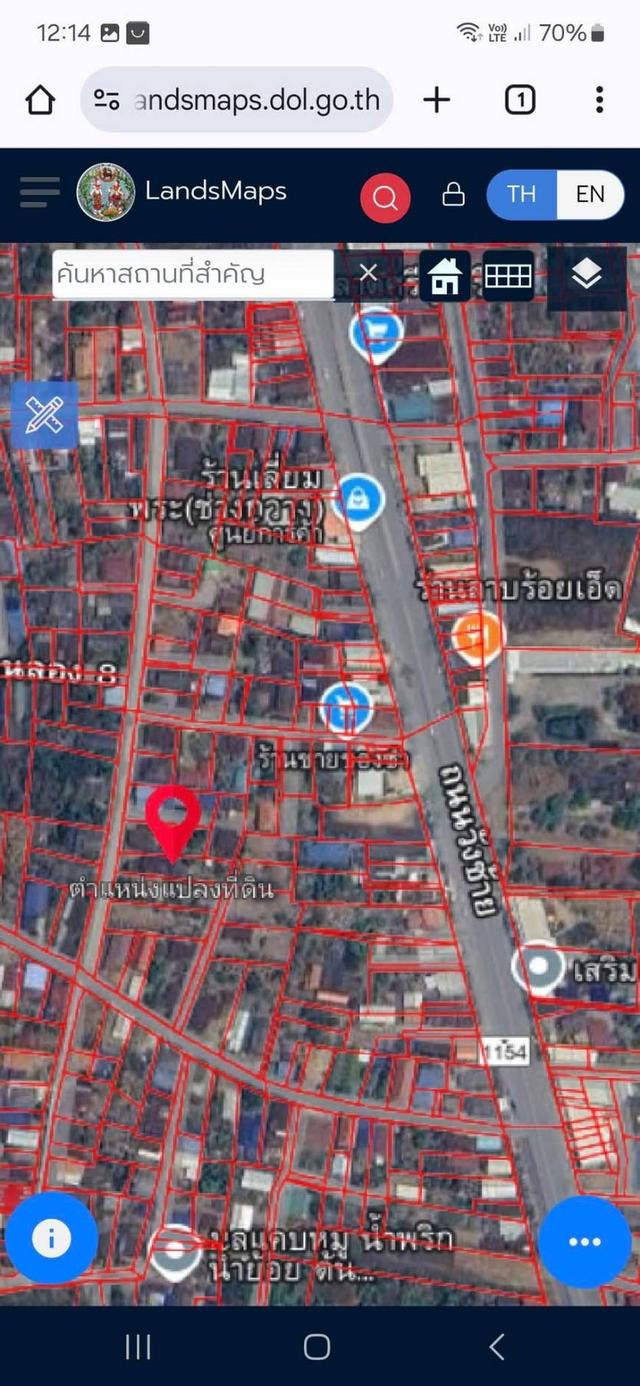
Task: Open the map layers selector
Action: pyautogui.click(x=586, y=275)
